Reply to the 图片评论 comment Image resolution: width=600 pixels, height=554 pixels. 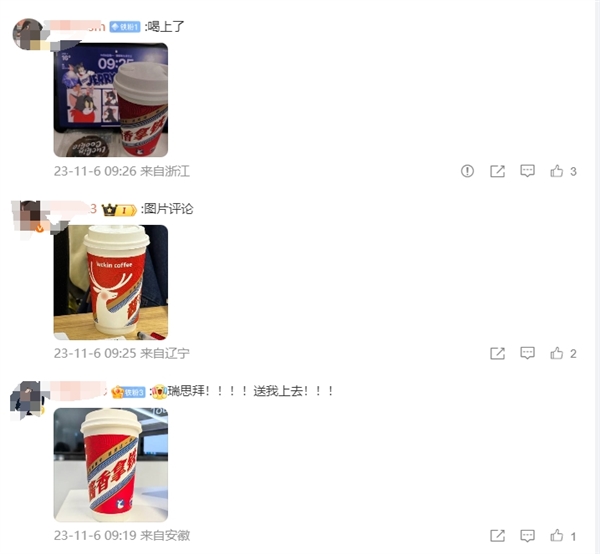tap(528, 353)
